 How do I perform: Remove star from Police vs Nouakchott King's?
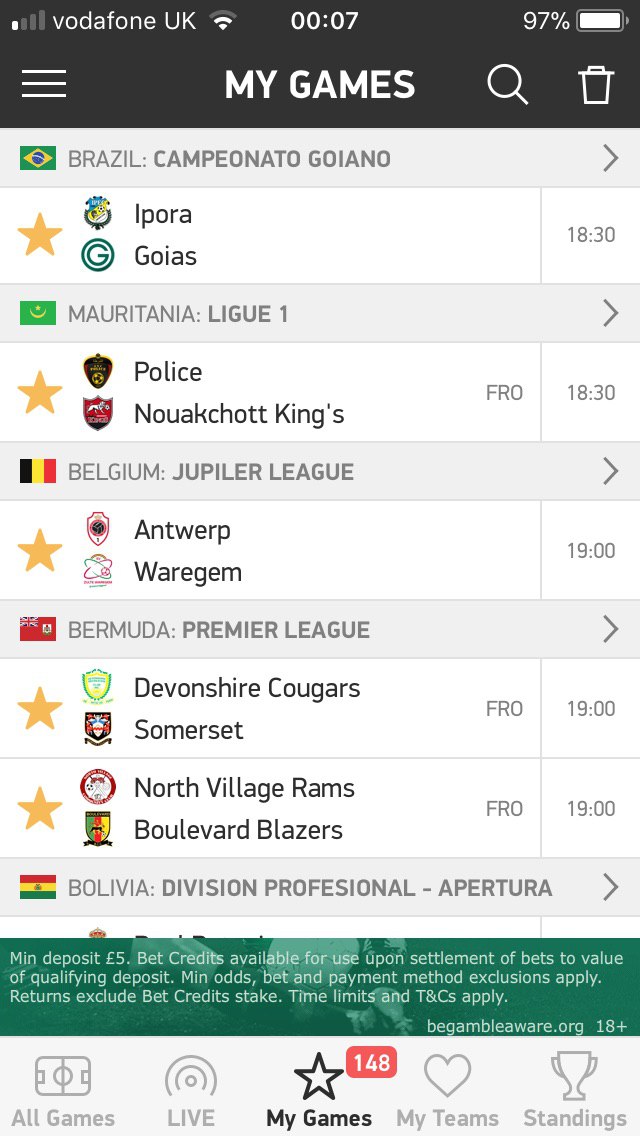(x=40, y=393)
